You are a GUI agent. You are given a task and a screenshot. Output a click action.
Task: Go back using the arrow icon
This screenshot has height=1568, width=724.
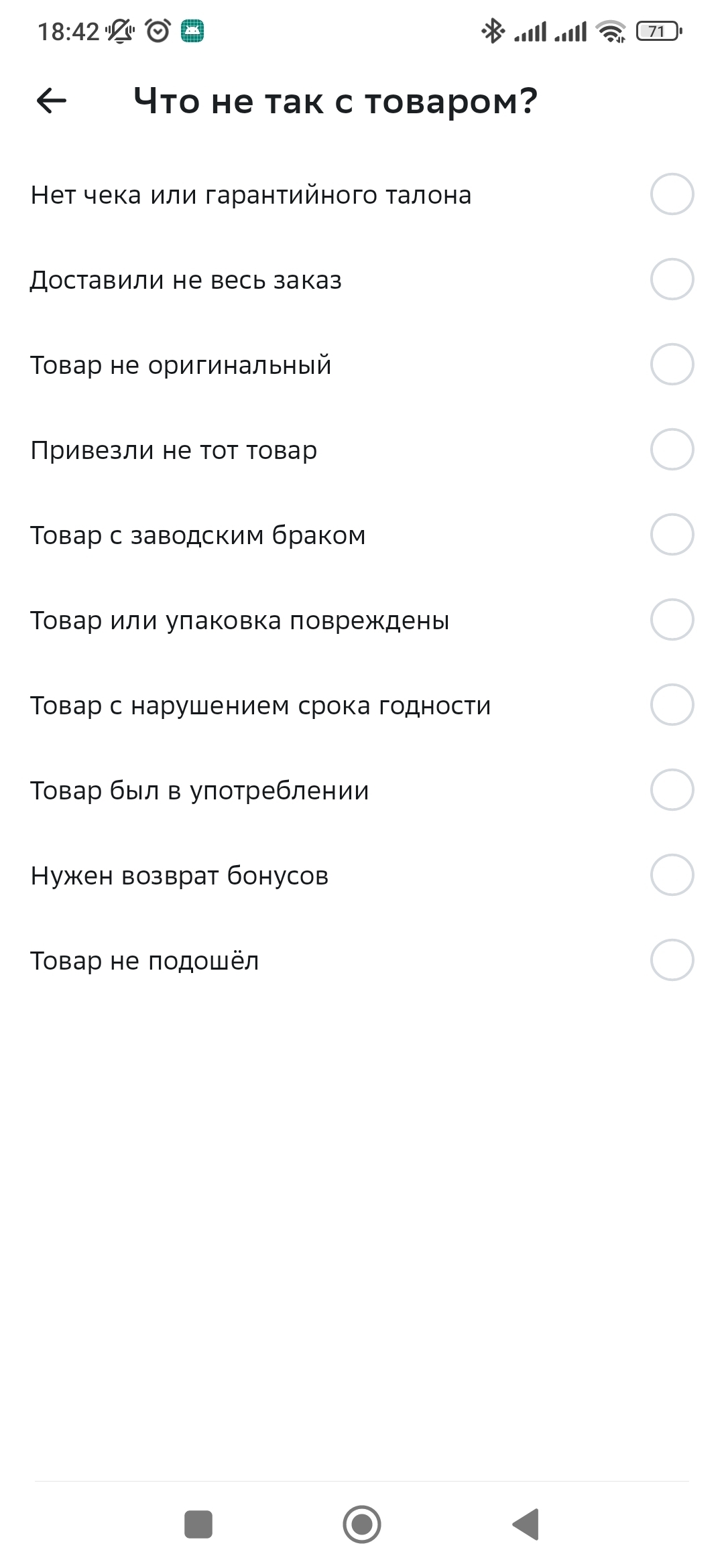(x=52, y=101)
